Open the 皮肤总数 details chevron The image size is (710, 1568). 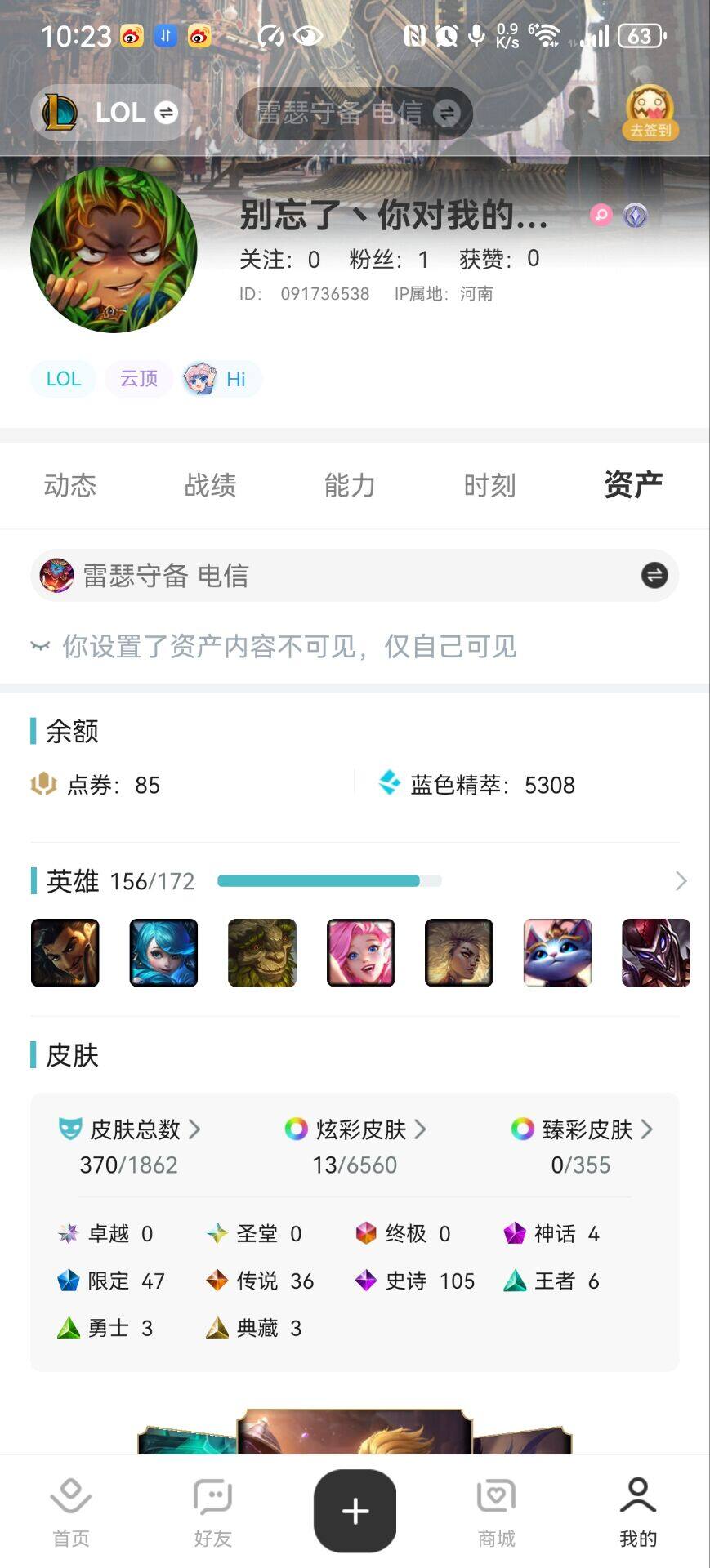195,1129
